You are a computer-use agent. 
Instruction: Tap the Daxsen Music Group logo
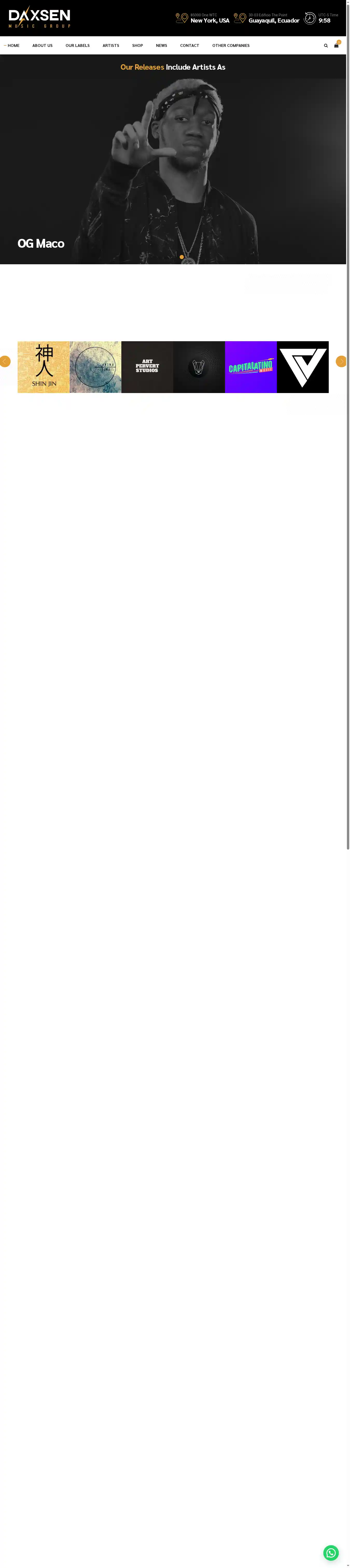40,18
